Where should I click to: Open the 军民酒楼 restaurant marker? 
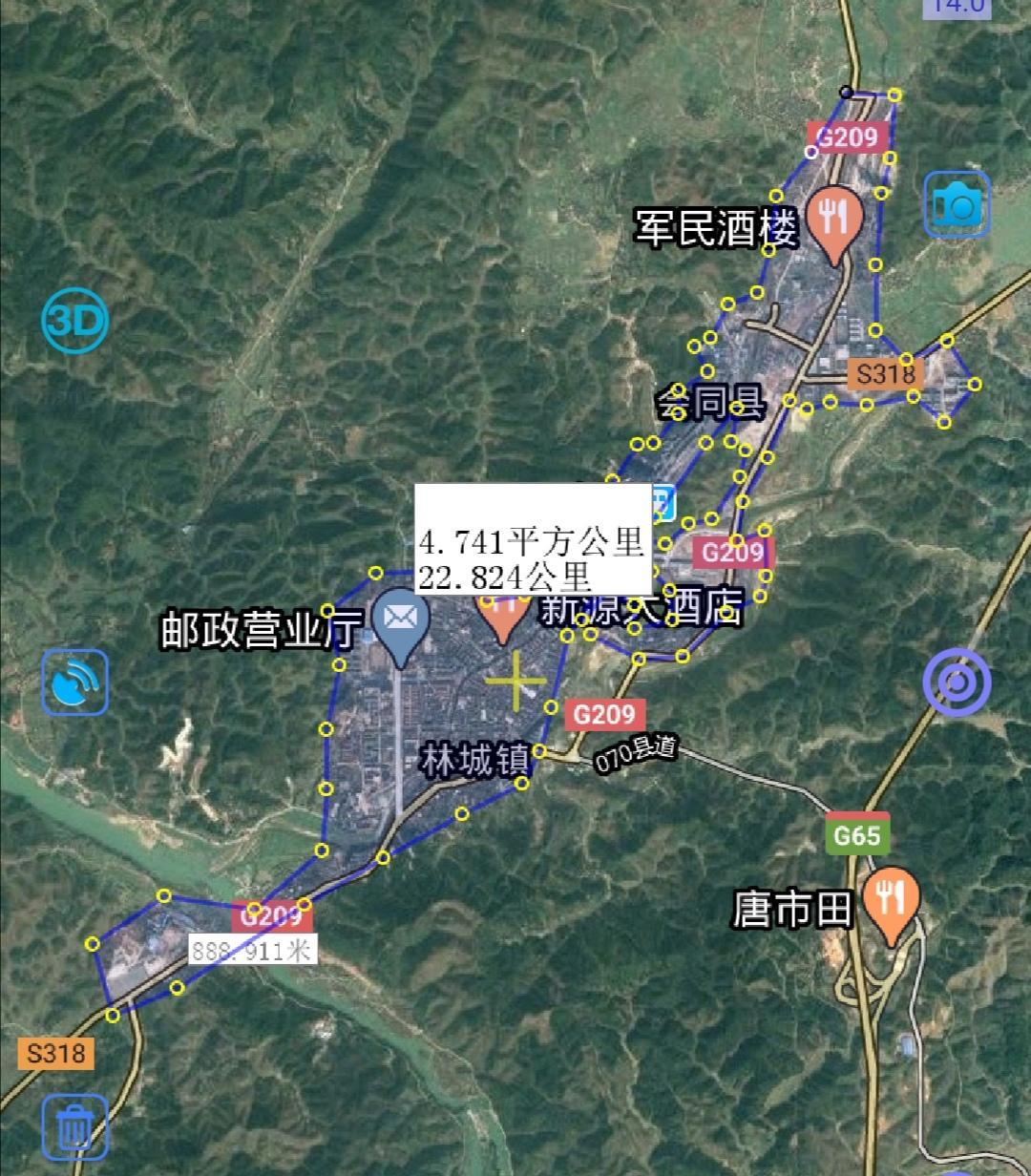tap(834, 220)
